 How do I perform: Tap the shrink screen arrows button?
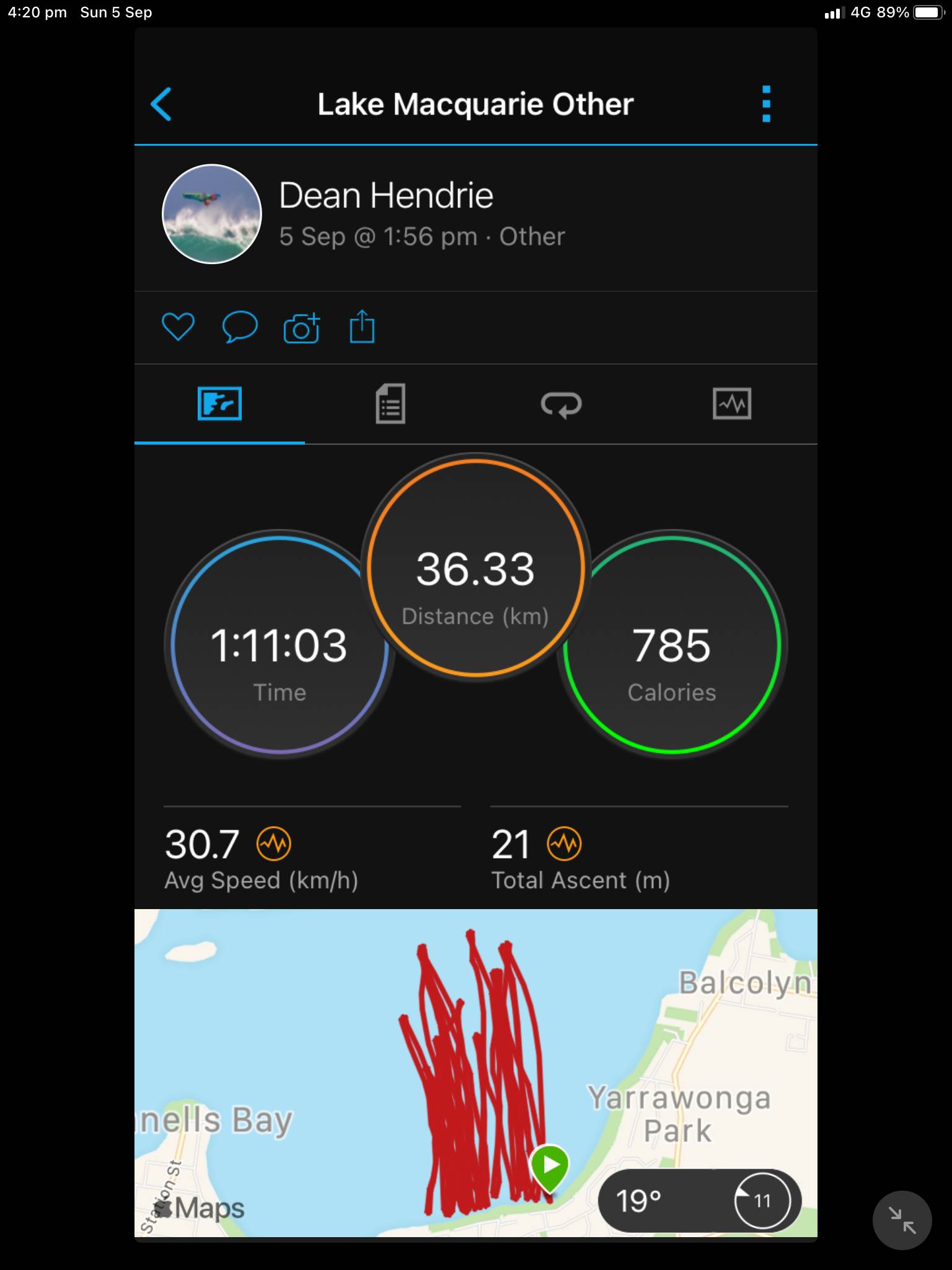[902, 1220]
